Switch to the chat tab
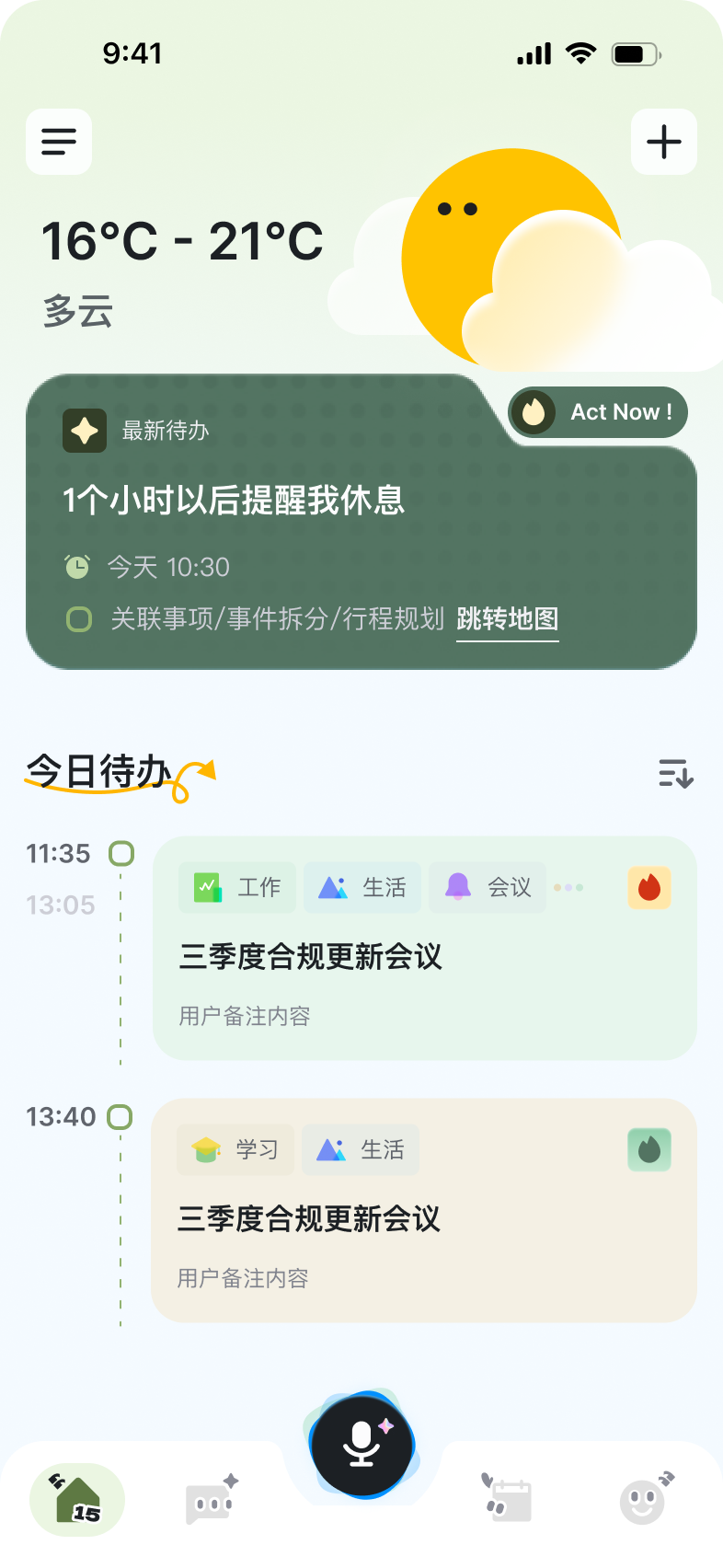This screenshot has width=723, height=1568. point(212,1502)
